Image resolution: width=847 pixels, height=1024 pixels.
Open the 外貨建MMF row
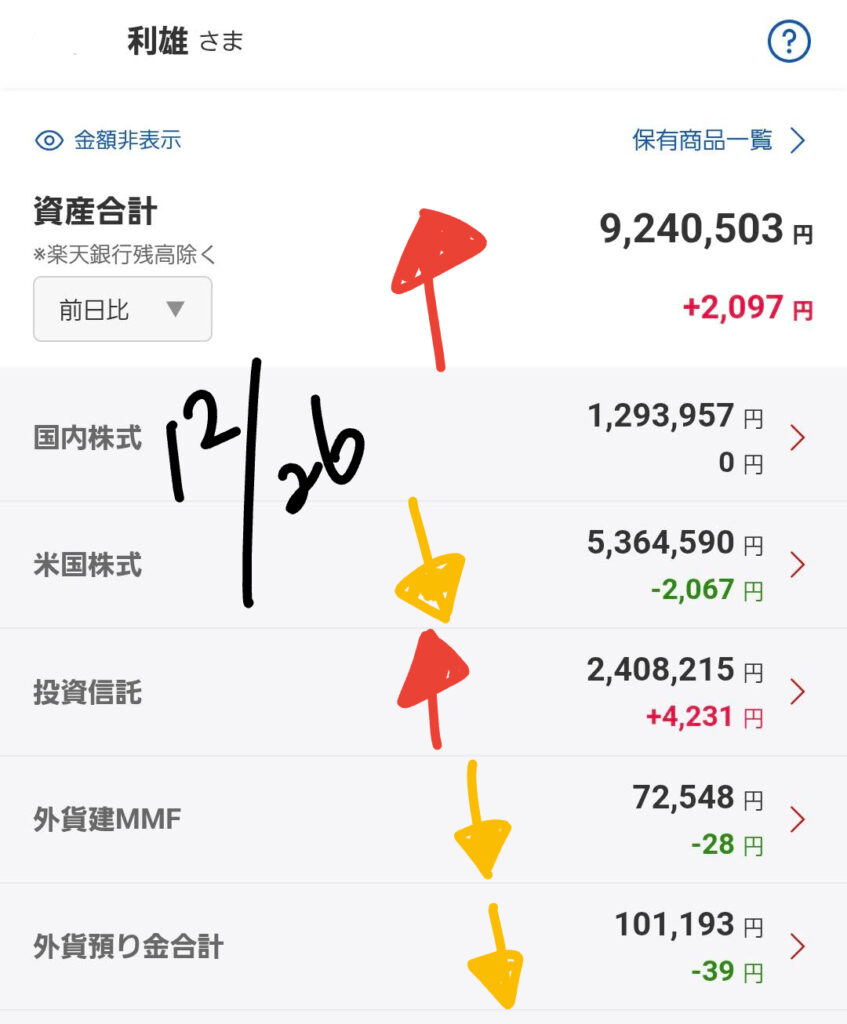pos(423,820)
